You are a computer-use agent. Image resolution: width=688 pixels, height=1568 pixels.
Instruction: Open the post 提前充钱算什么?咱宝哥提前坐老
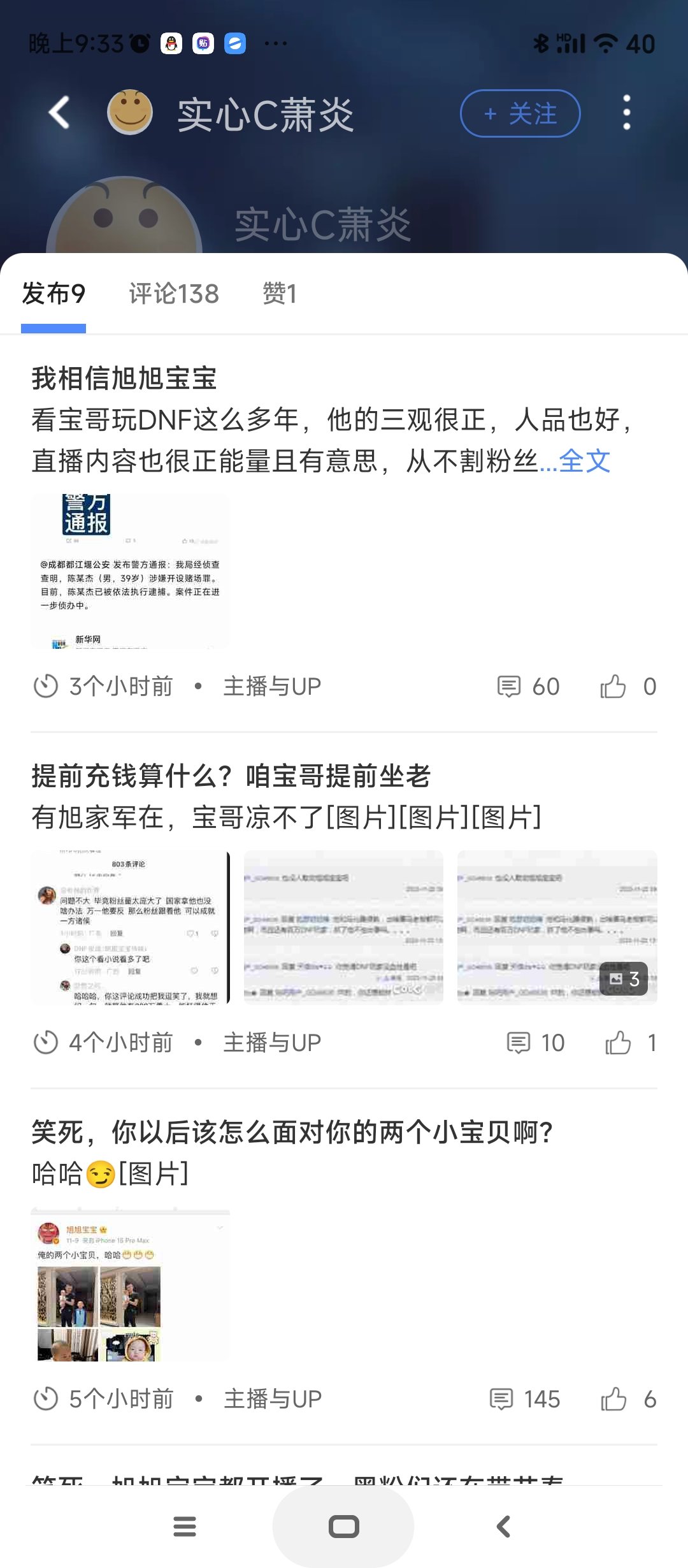click(x=231, y=776)
